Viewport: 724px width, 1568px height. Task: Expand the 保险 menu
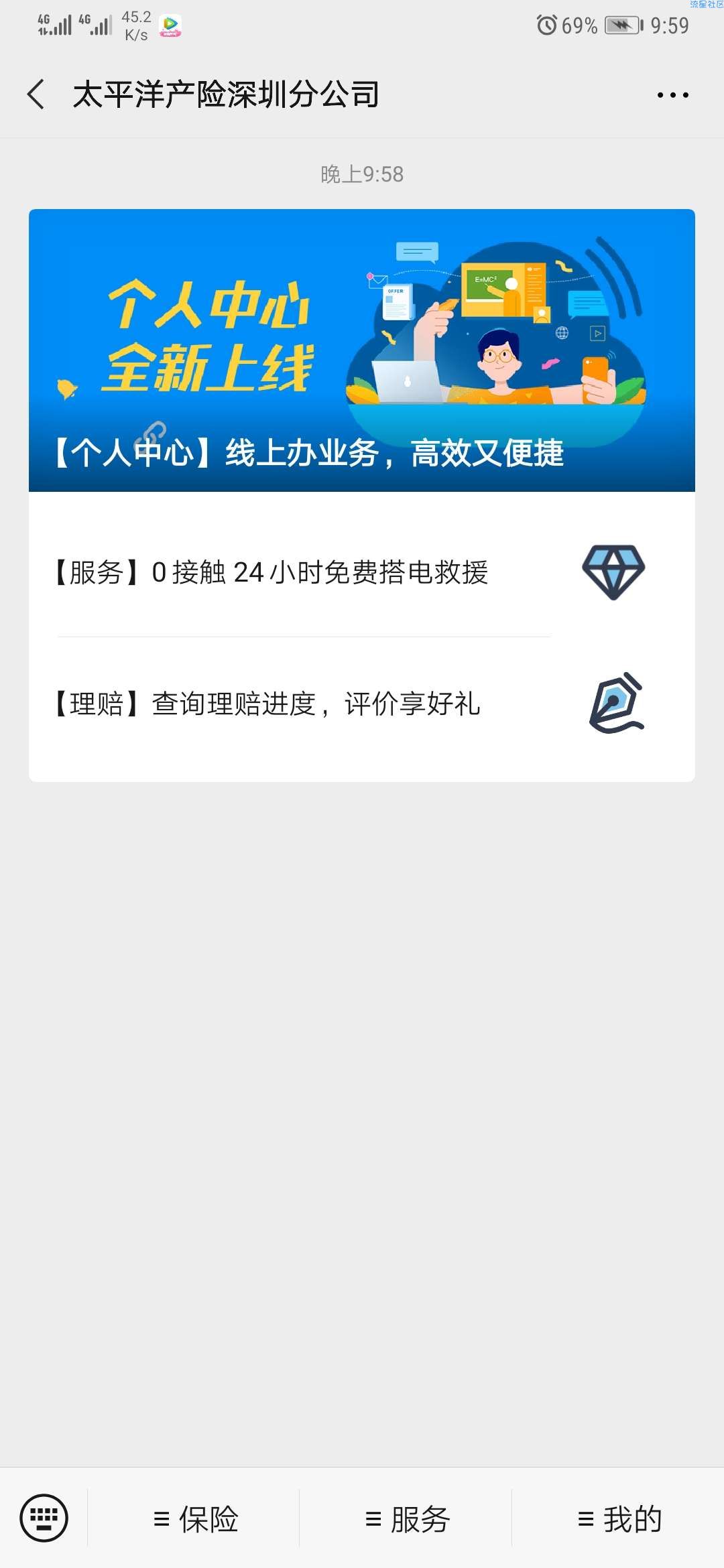point(195,1518)
